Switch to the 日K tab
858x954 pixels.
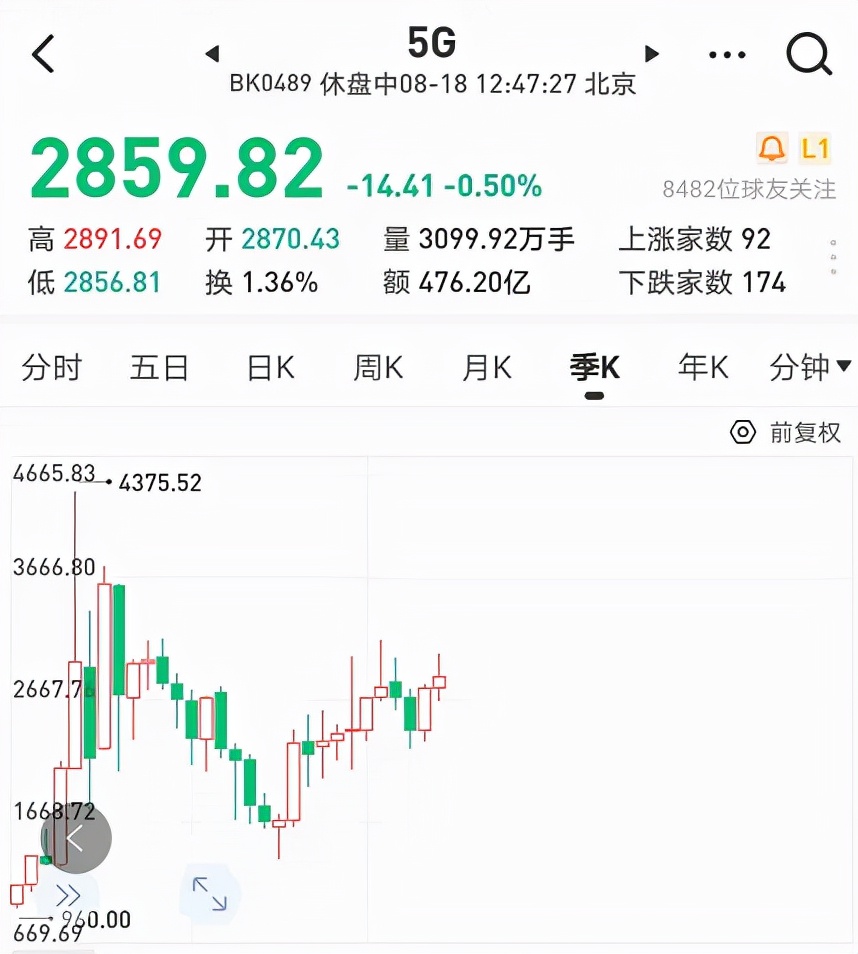pos(268,367)
